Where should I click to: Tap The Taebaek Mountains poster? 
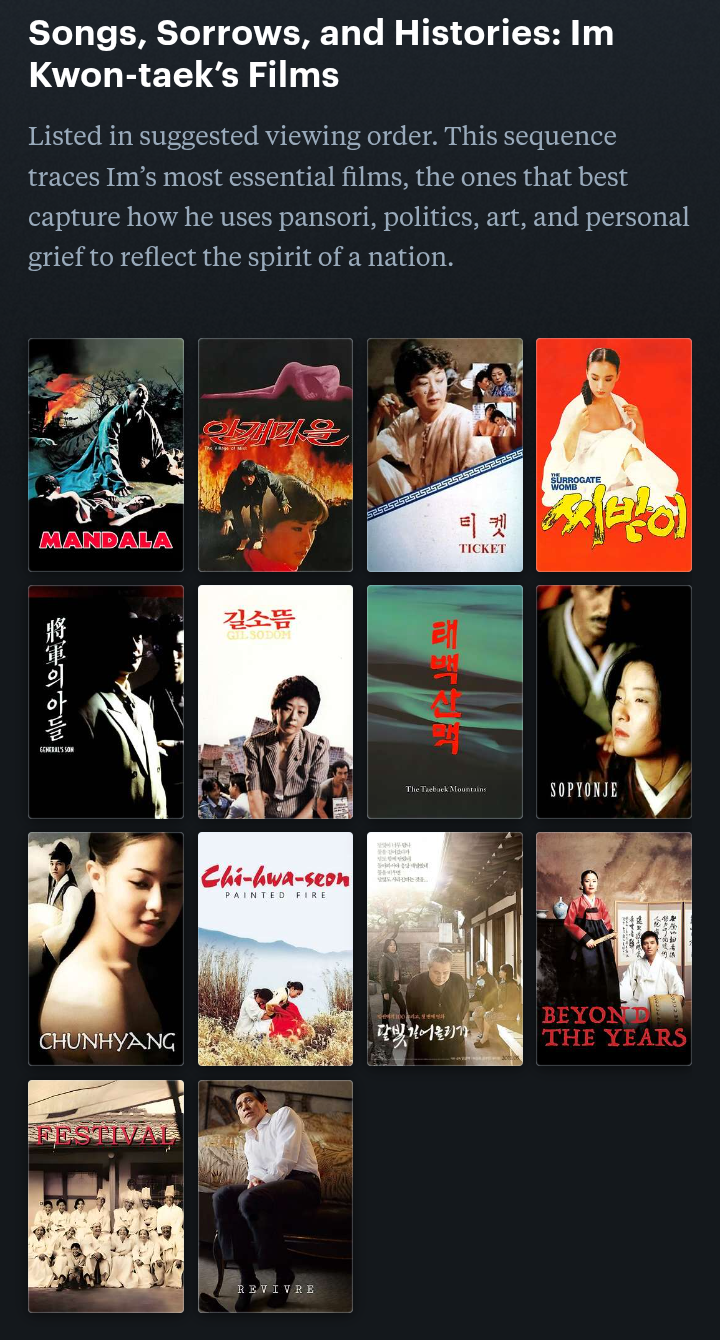tap(445, 702)
